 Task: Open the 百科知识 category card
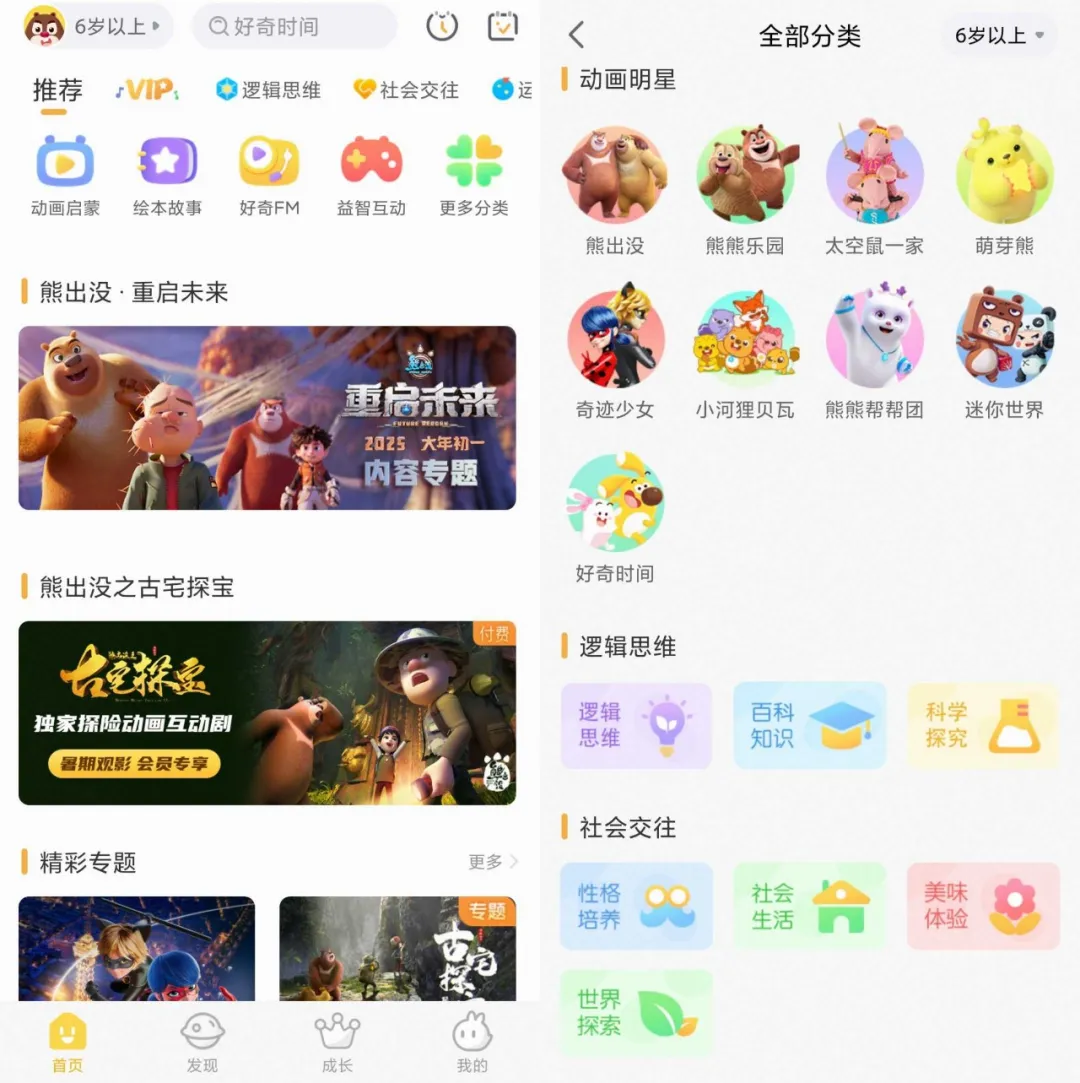[x=809, y=726]
